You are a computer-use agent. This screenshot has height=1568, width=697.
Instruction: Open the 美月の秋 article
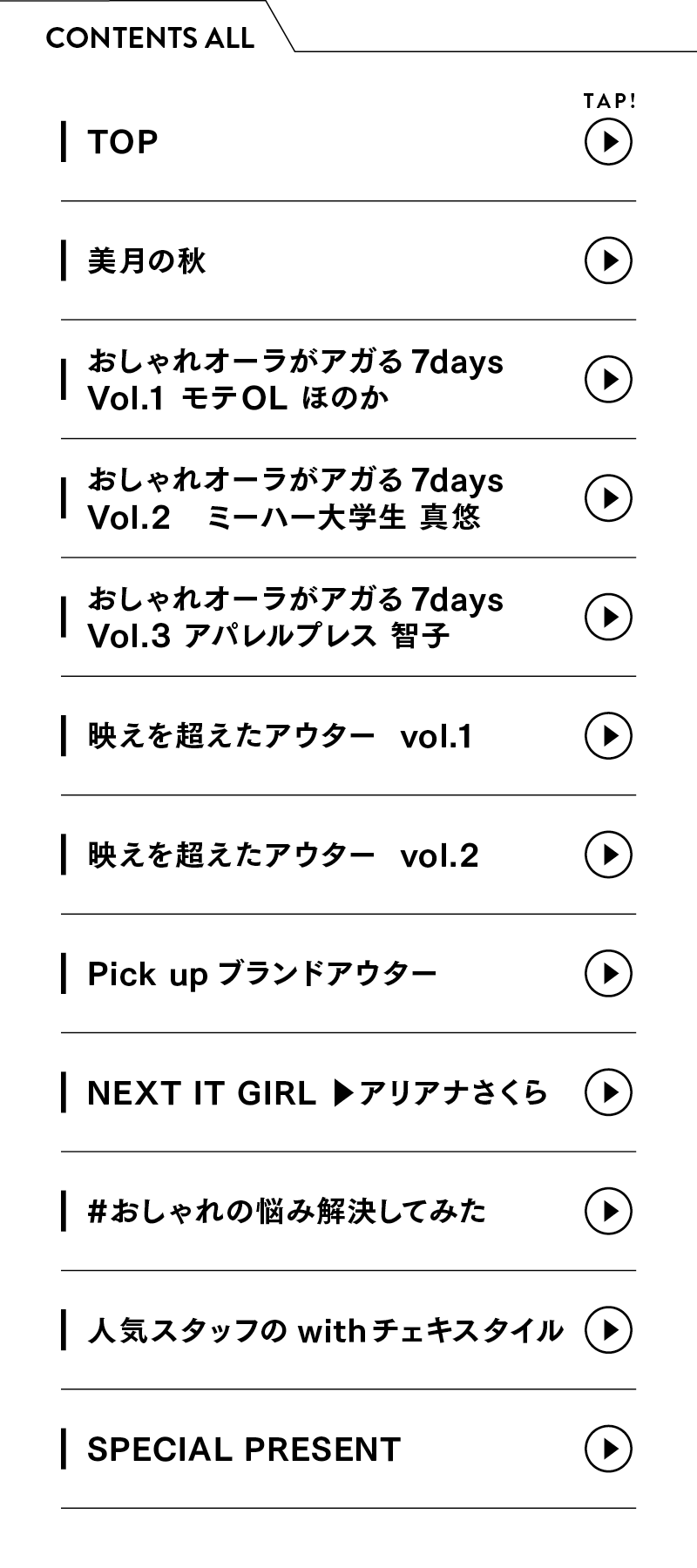tap(348, 260)
